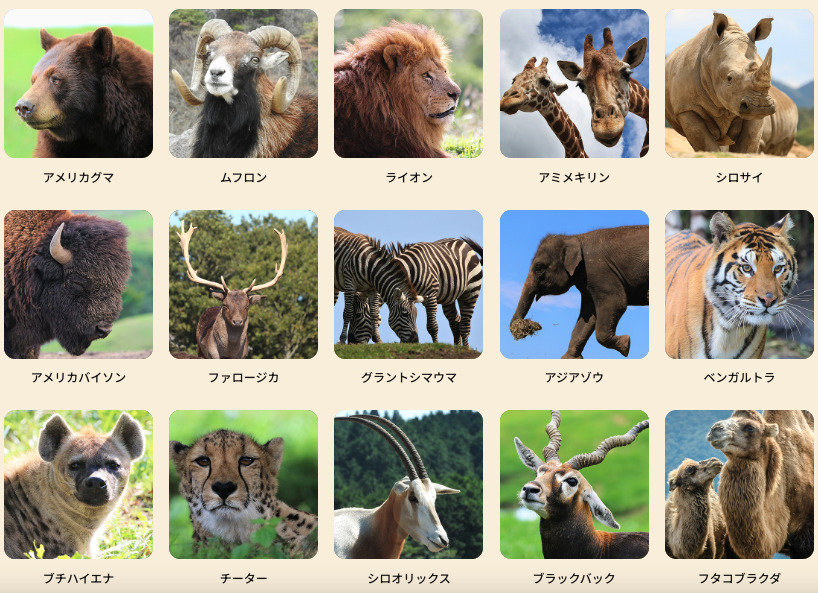Tap the フタコブラクダ camel card

tap(739, 484)
